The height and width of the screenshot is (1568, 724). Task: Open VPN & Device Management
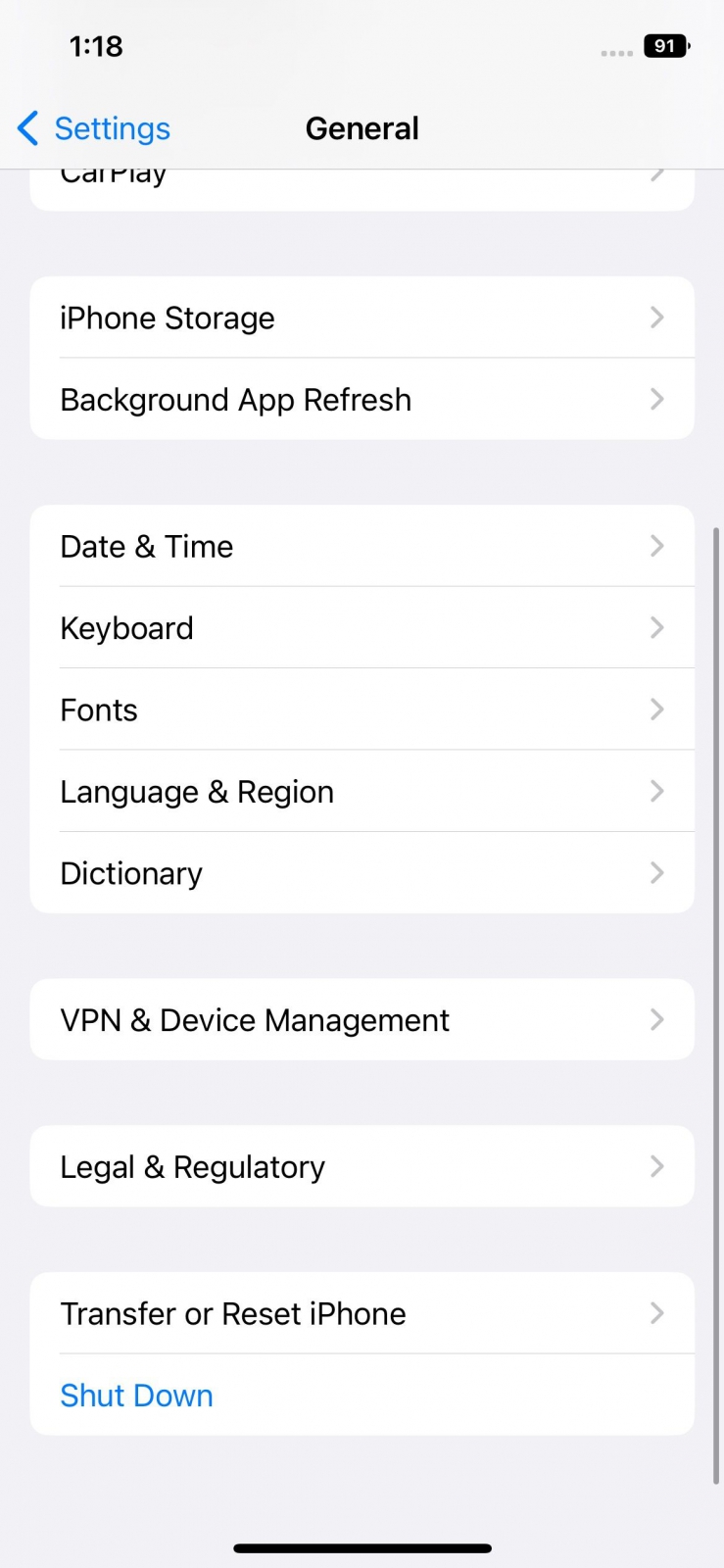362,1020
